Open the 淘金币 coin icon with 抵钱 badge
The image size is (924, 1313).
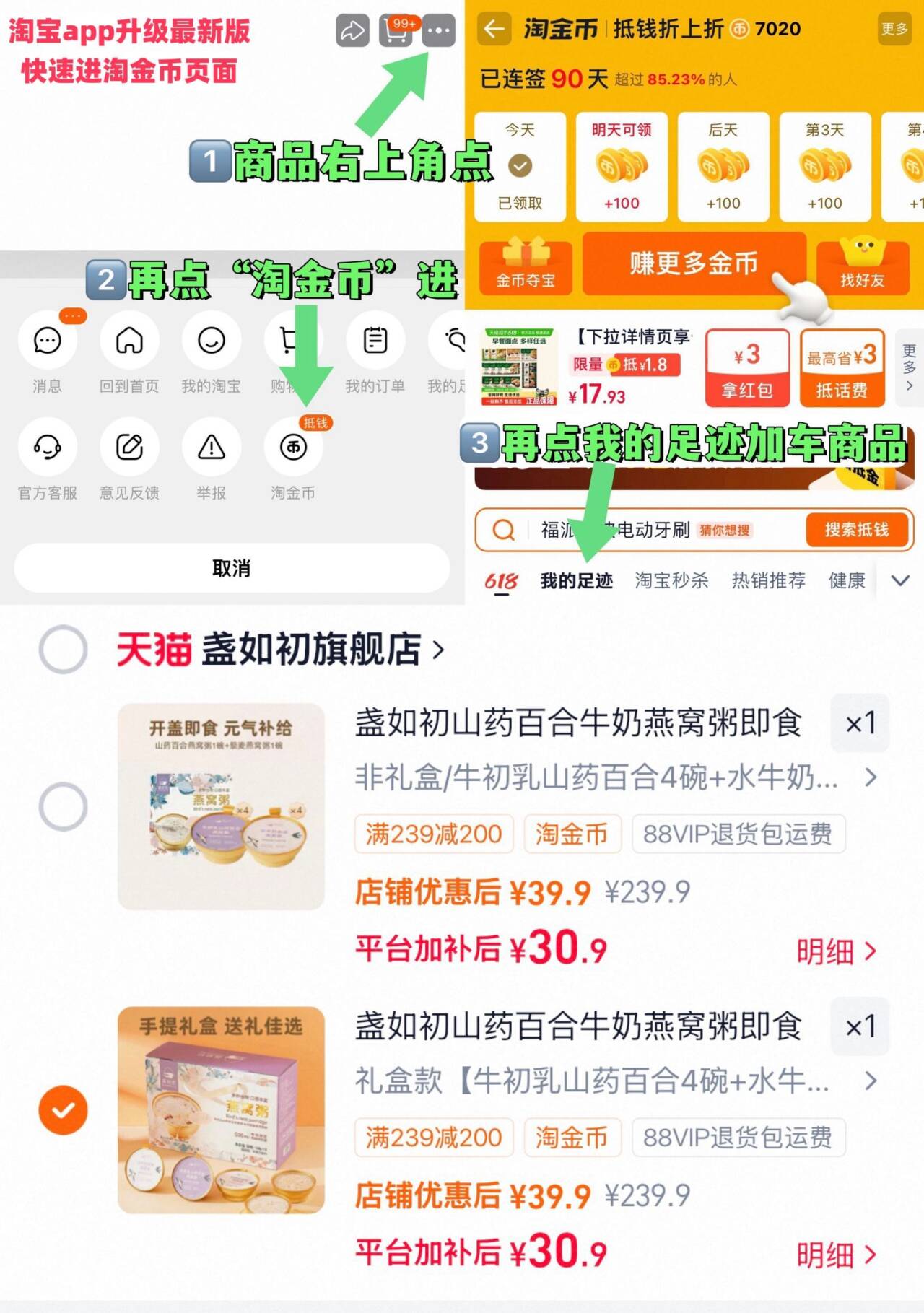point(293,446)
